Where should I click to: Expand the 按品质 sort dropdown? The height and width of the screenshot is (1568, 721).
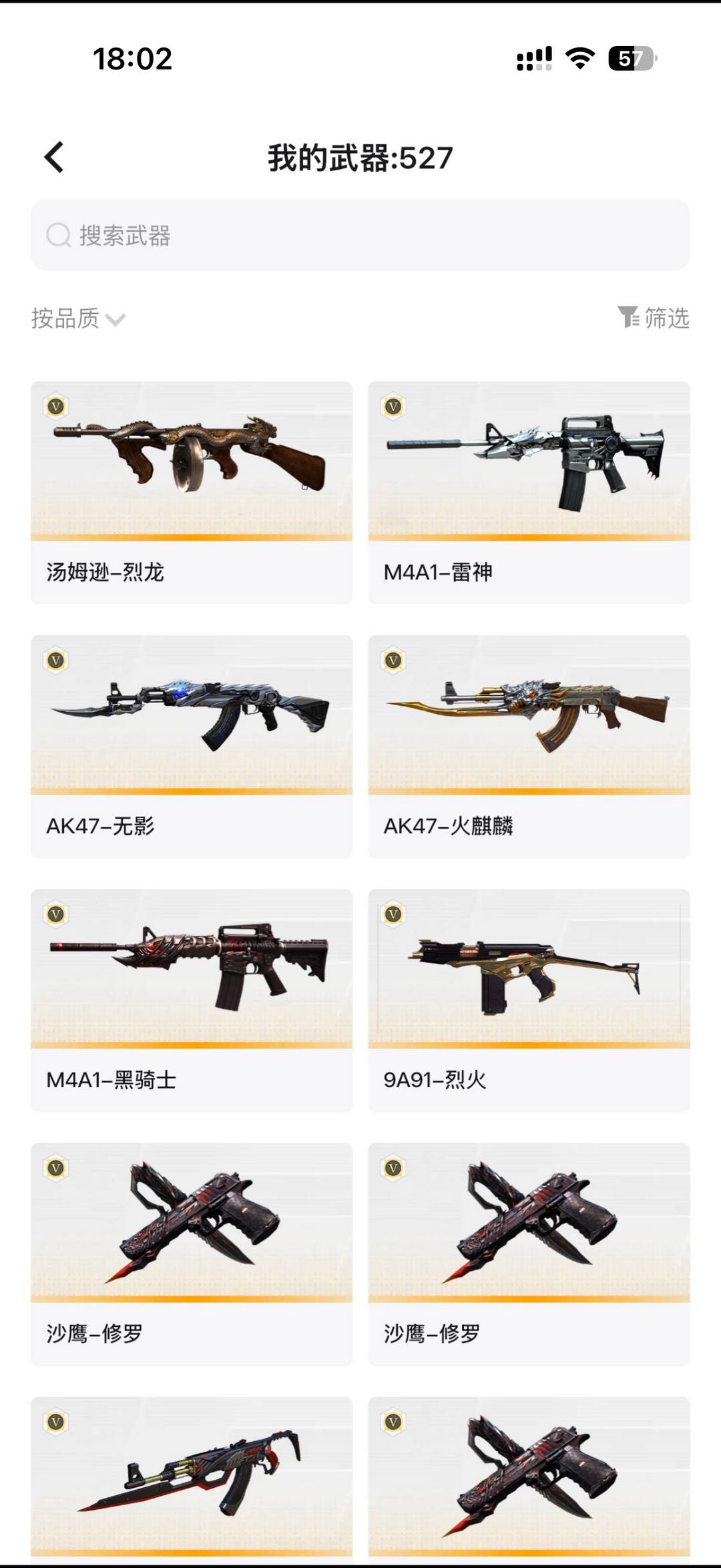tap(78, 319)
